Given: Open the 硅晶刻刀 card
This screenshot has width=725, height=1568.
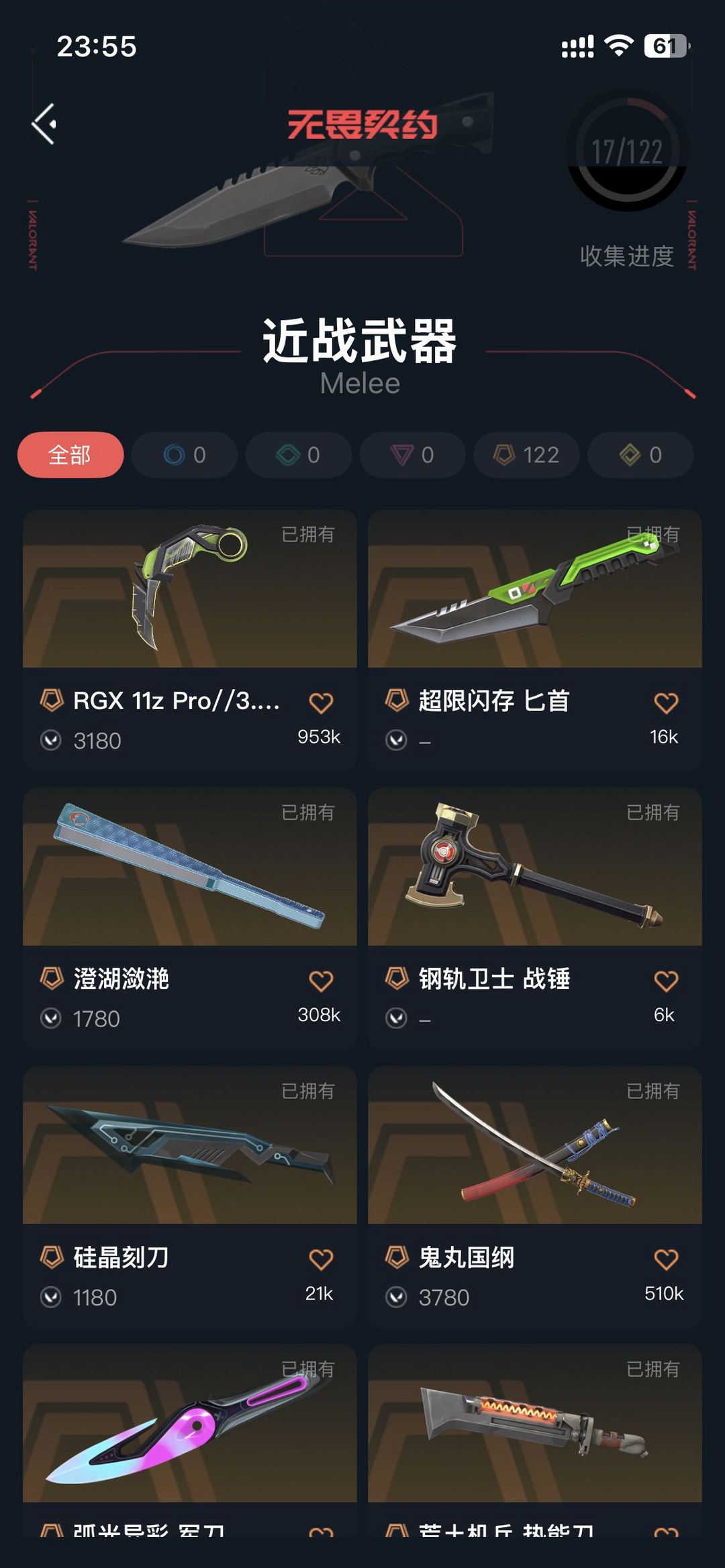Looking at the screenshot, I should 190,1196.
